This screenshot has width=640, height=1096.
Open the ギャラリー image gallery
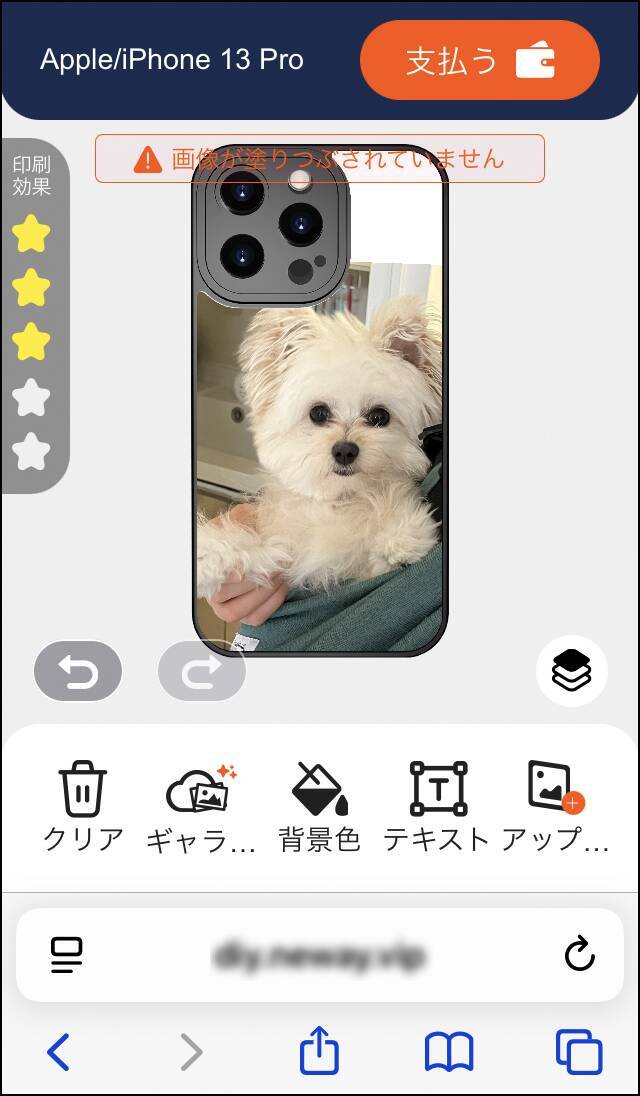point(201,806)
